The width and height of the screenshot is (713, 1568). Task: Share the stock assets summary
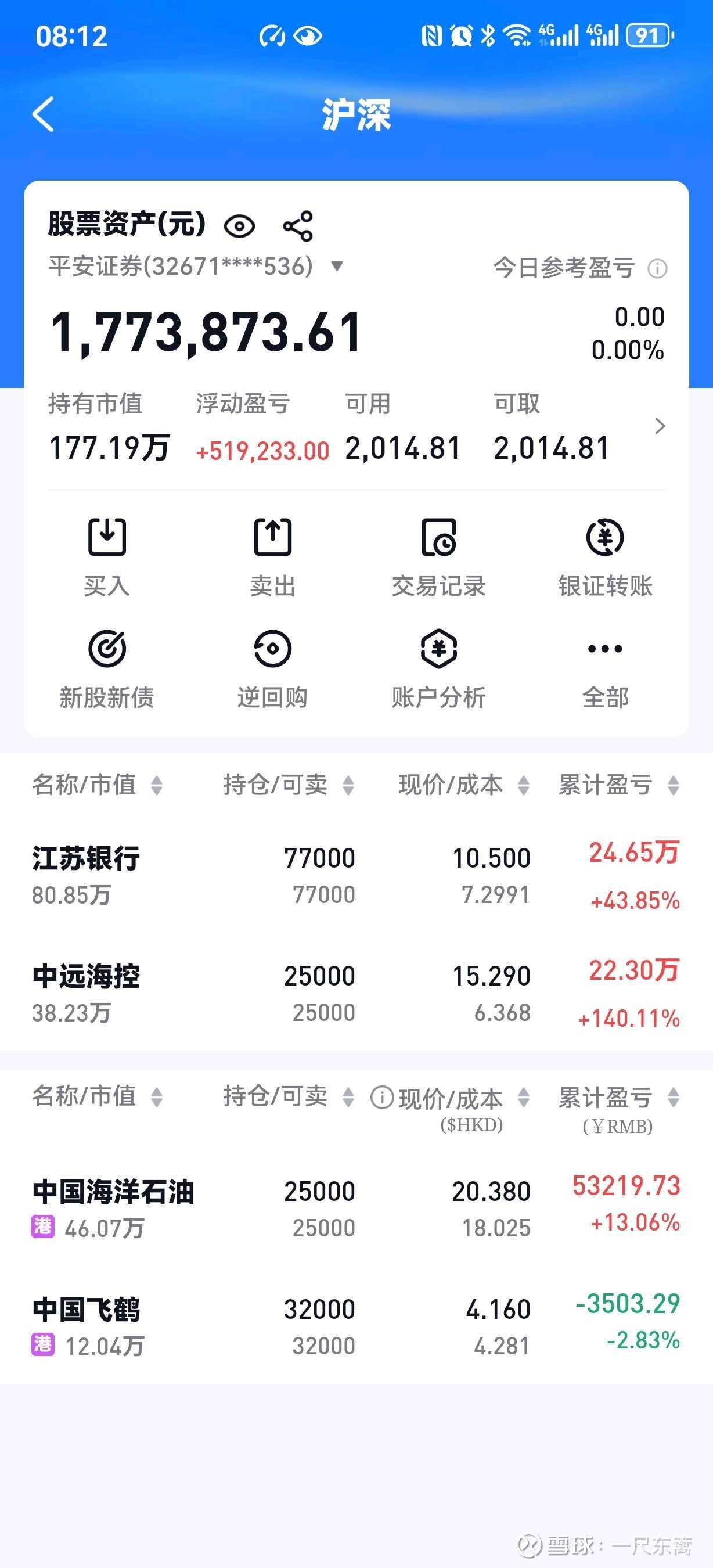pyautogui.click(x=297, y=226)
